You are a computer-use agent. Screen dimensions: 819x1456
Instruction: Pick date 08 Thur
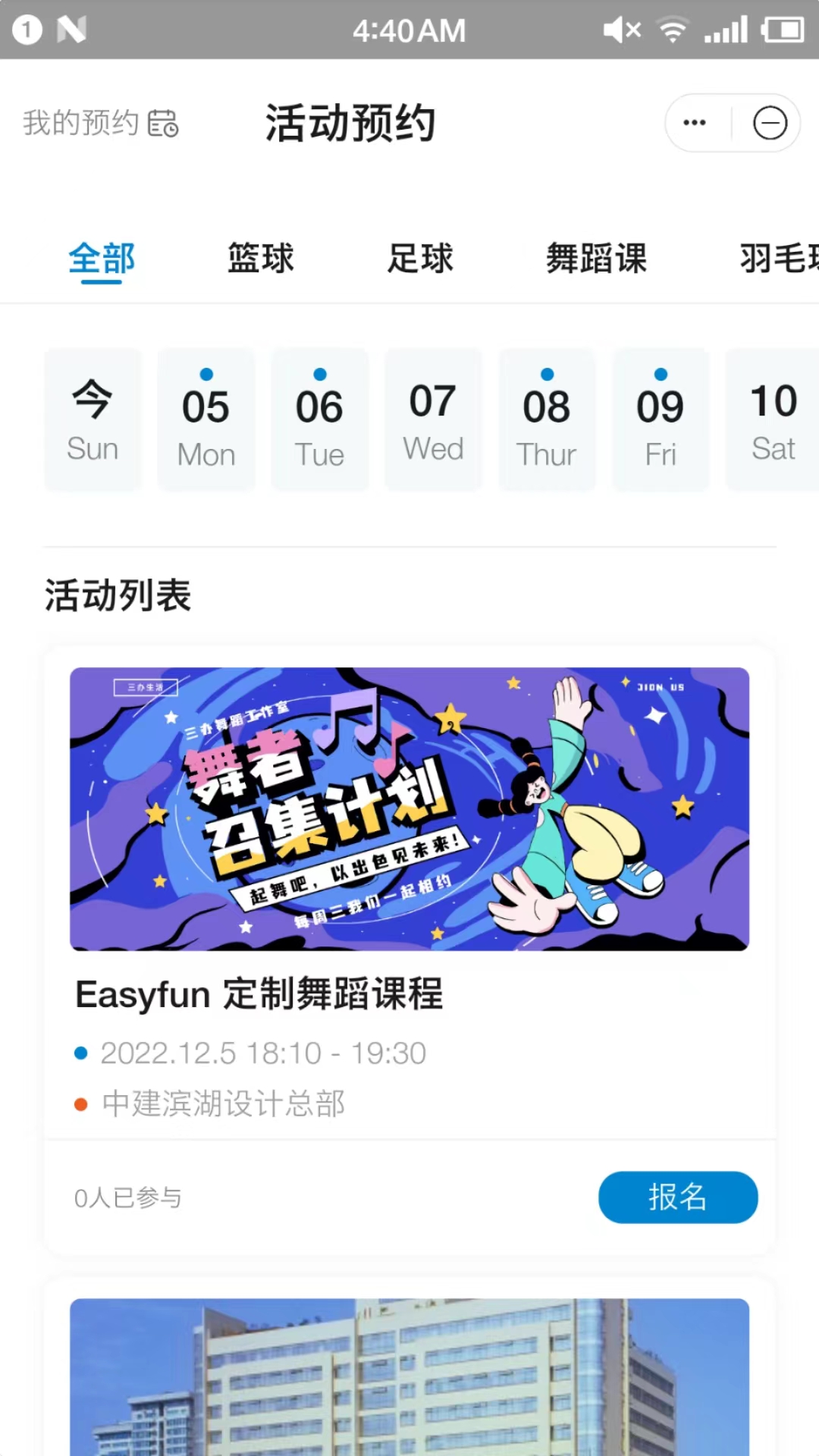pyautogui.click(x=547, y=419)
